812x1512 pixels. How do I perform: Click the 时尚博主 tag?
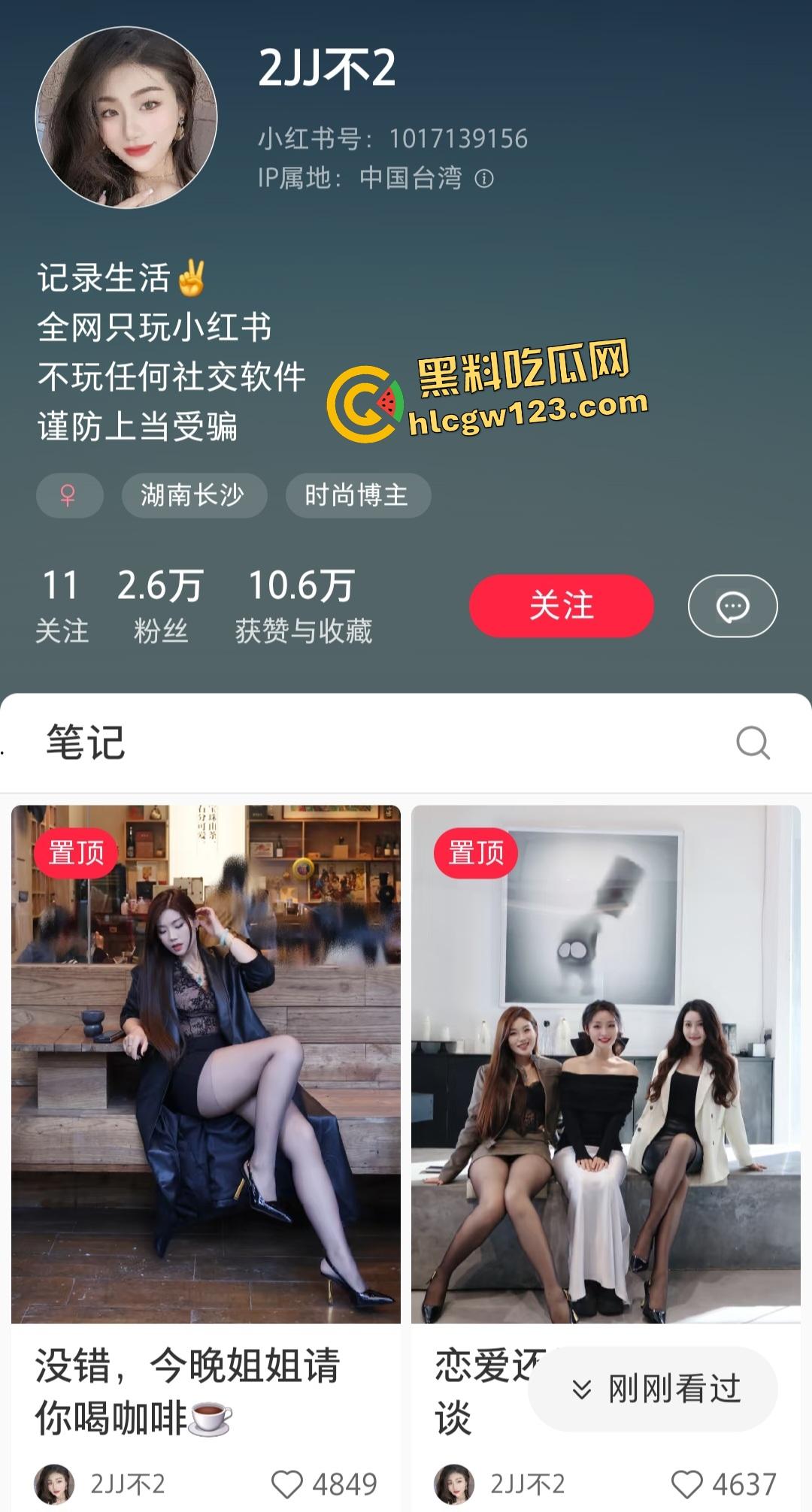(357, 495)
